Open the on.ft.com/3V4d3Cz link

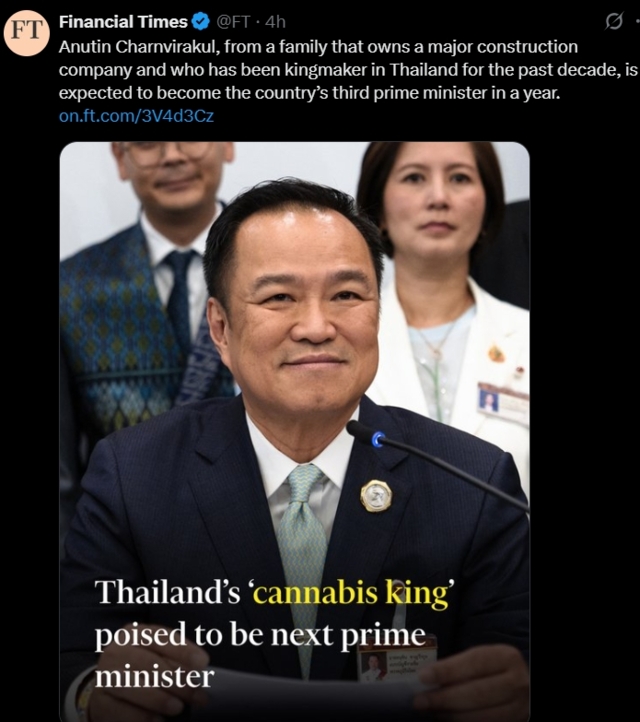(136, 115)
